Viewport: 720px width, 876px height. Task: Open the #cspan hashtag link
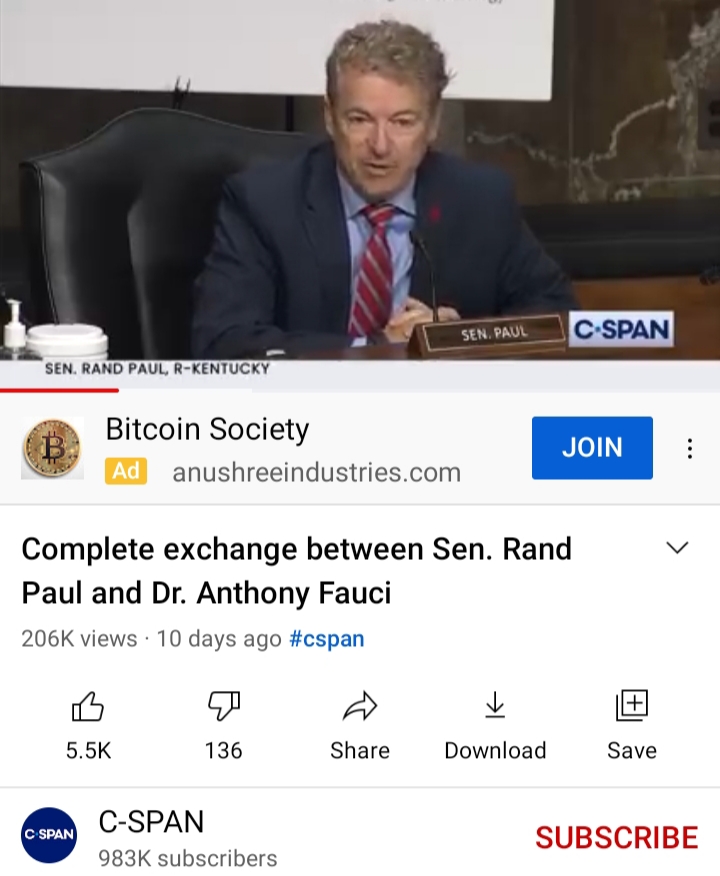point(326,639)
